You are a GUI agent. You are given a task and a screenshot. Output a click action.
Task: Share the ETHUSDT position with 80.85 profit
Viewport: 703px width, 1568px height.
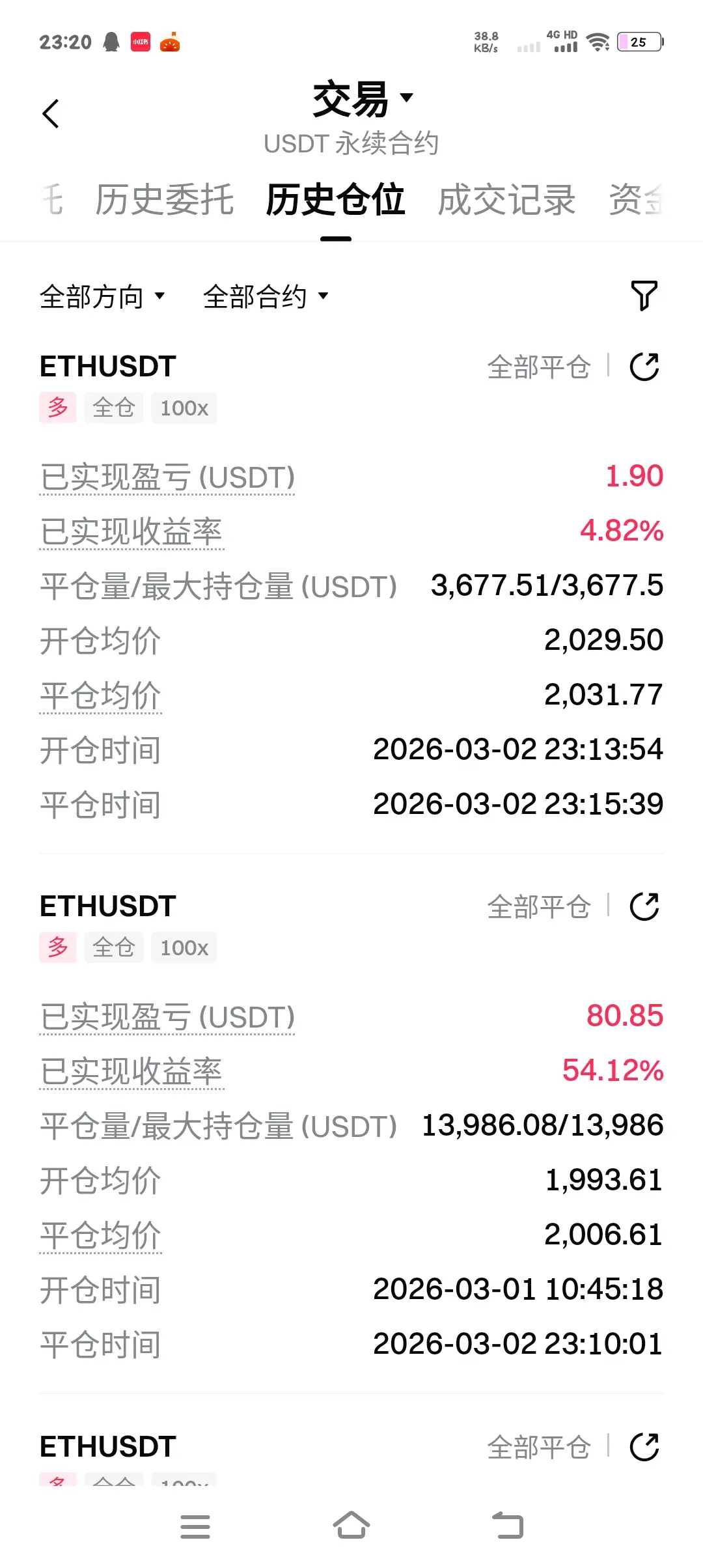click(x=644, y=906)
